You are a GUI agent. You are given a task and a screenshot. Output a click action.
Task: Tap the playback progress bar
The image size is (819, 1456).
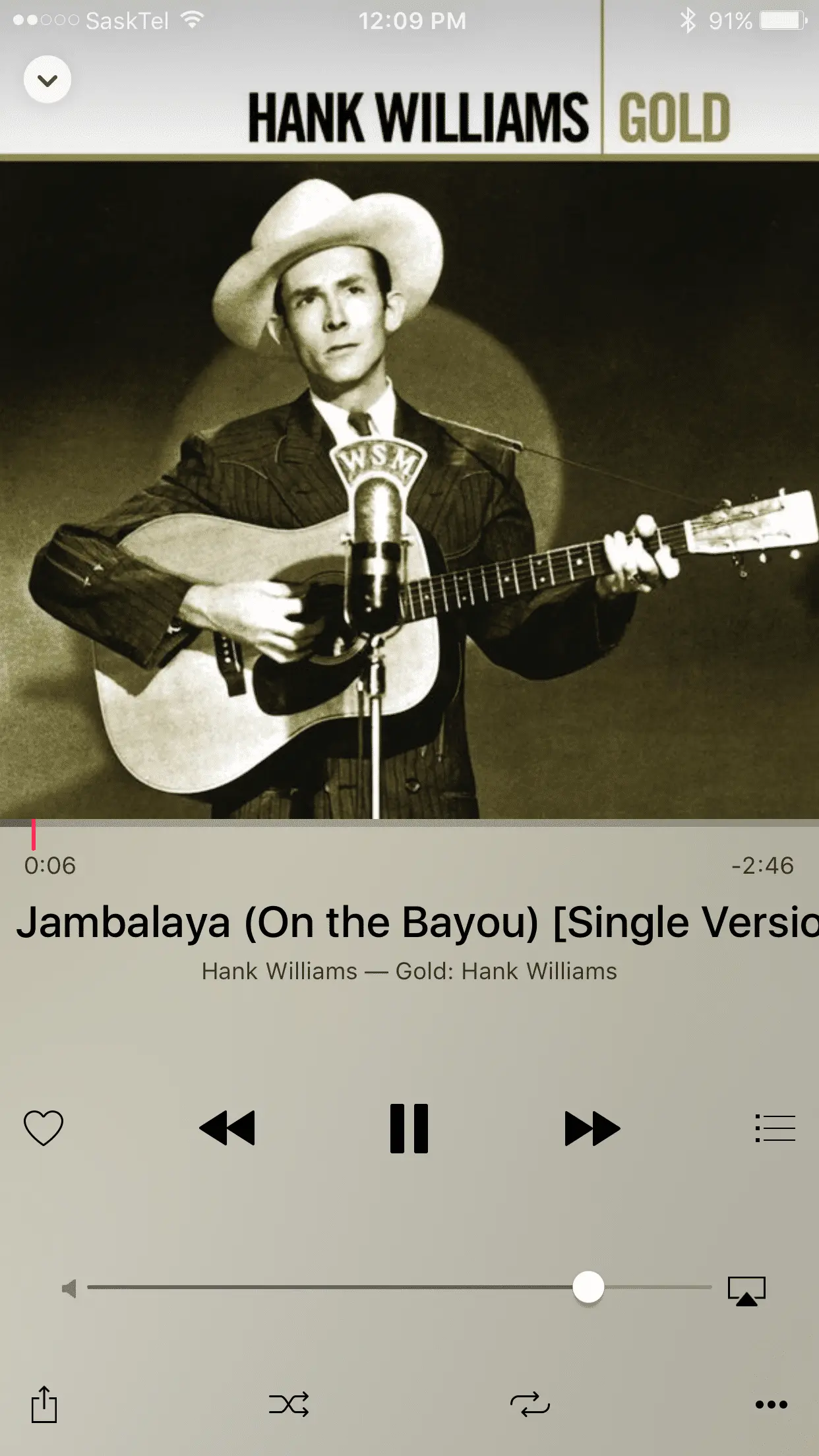409,824
